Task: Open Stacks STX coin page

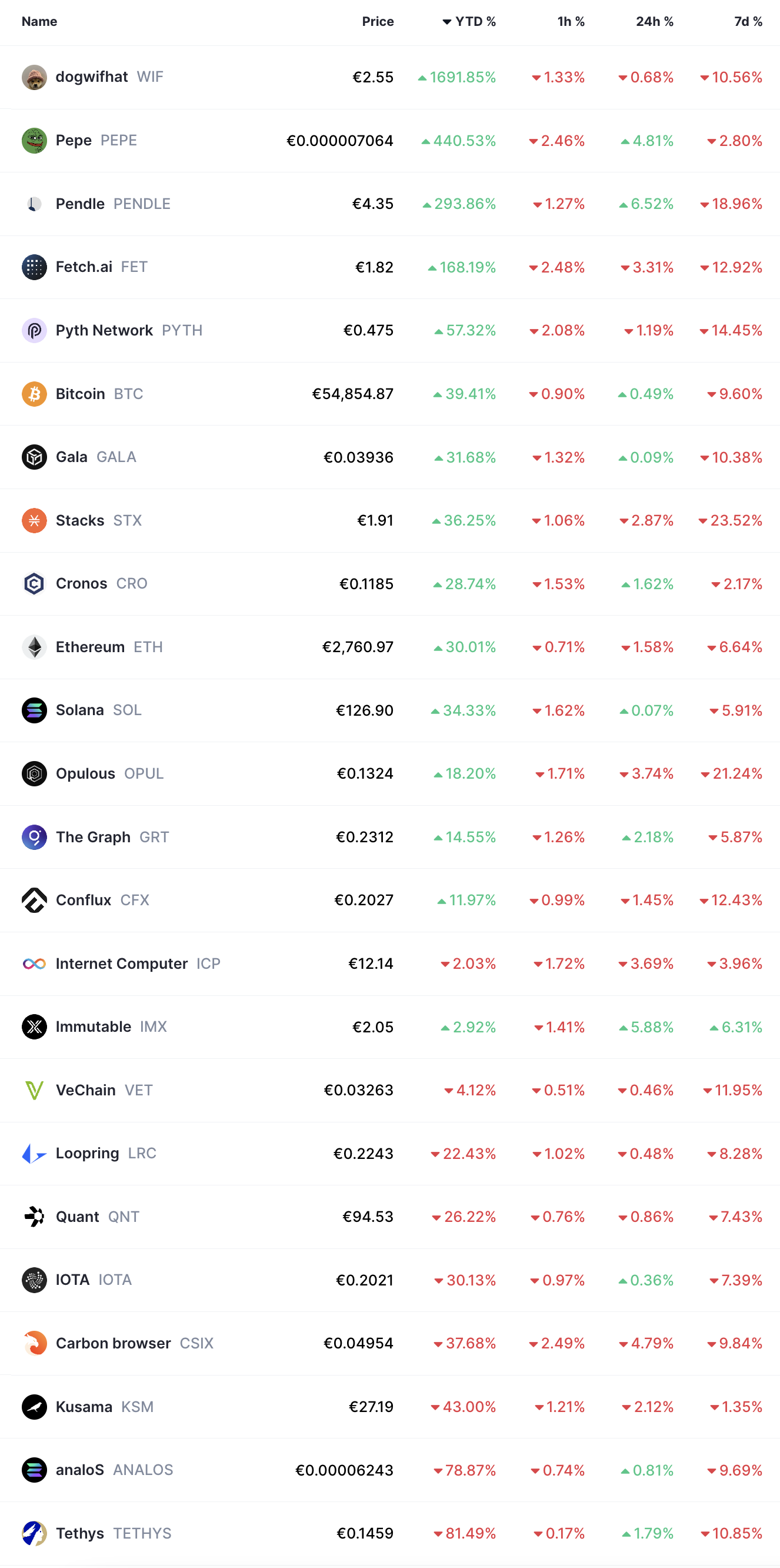Action: [390, 520]
